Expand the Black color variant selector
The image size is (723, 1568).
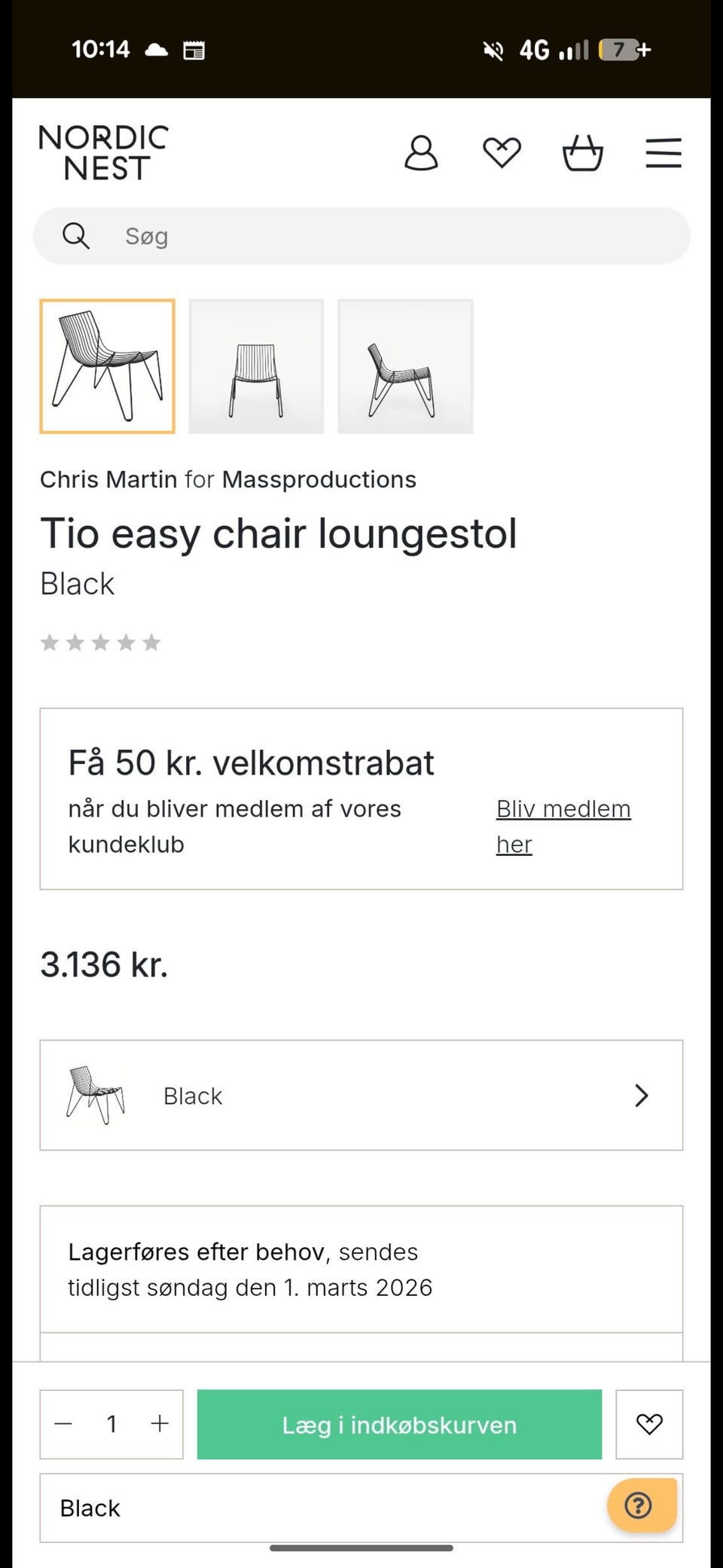point(361,1096)
